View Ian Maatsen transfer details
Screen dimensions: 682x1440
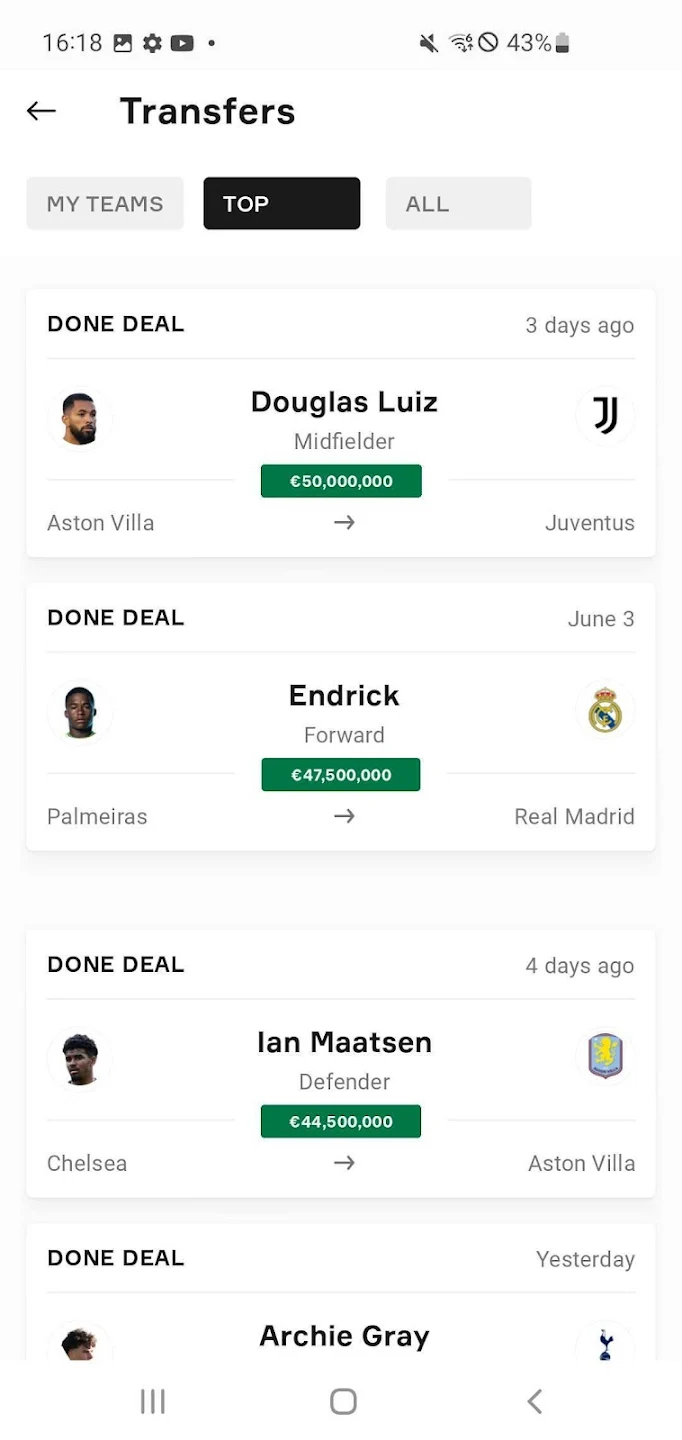[341, 1064]
